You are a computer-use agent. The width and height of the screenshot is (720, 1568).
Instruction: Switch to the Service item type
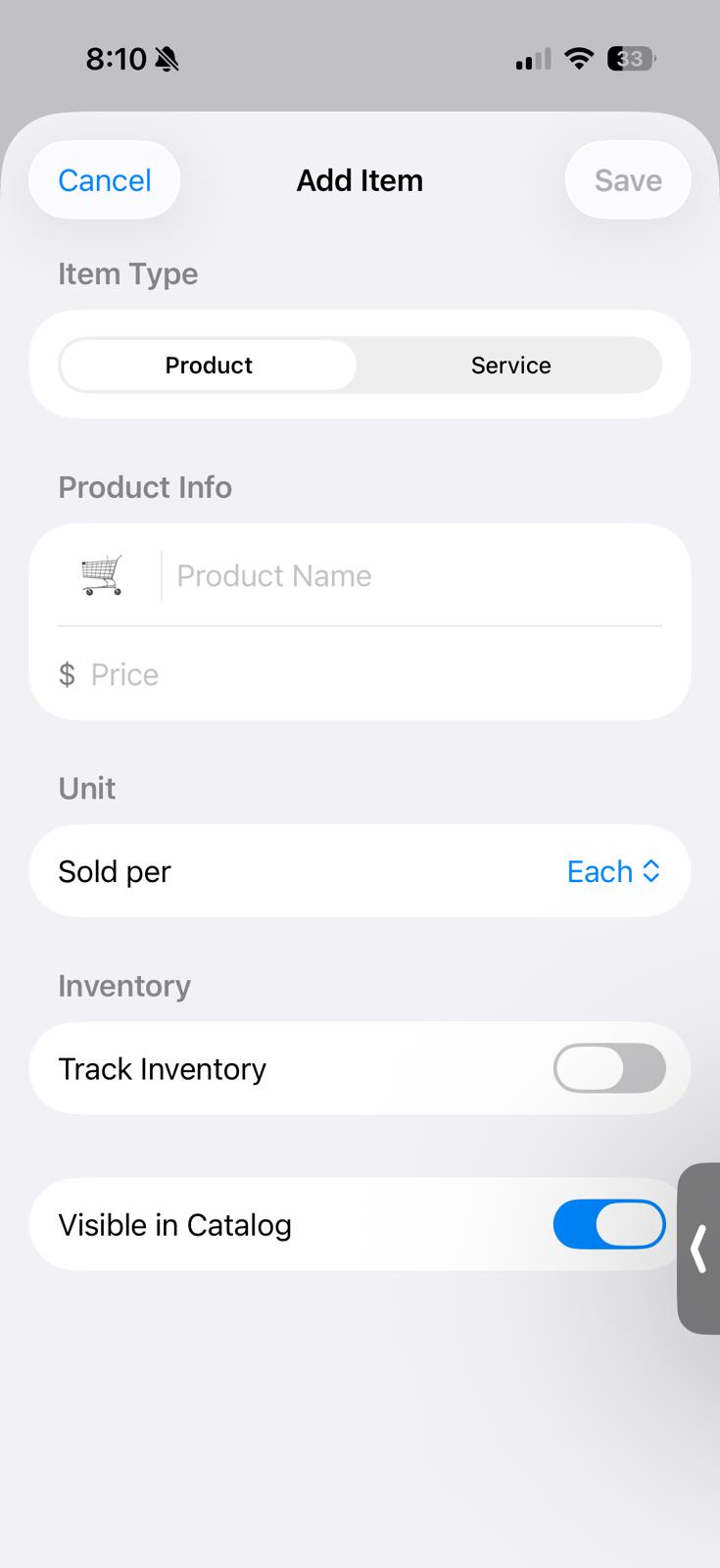point(510,365)
